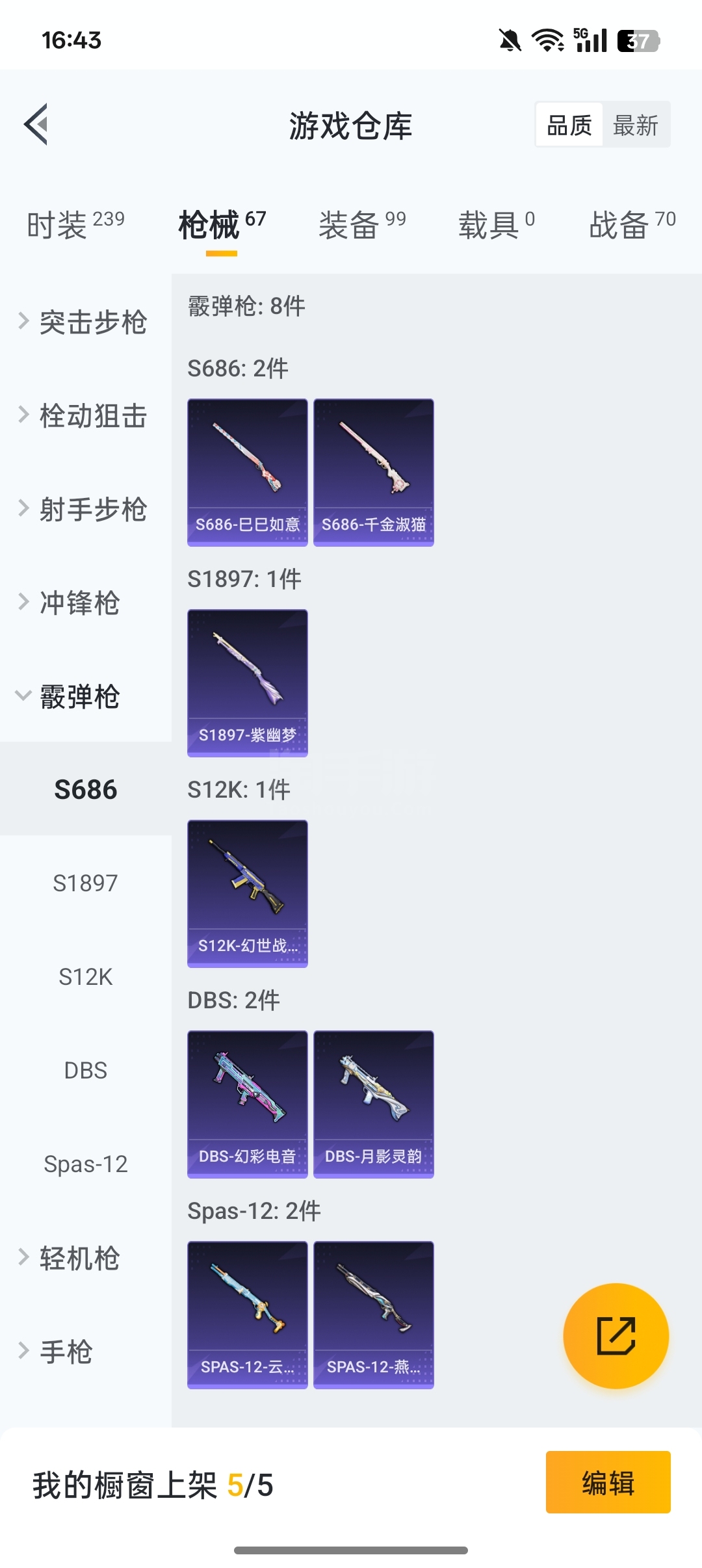Switch to the 时装 tab
702x1568 pixels.
click(x=75, y=226)
